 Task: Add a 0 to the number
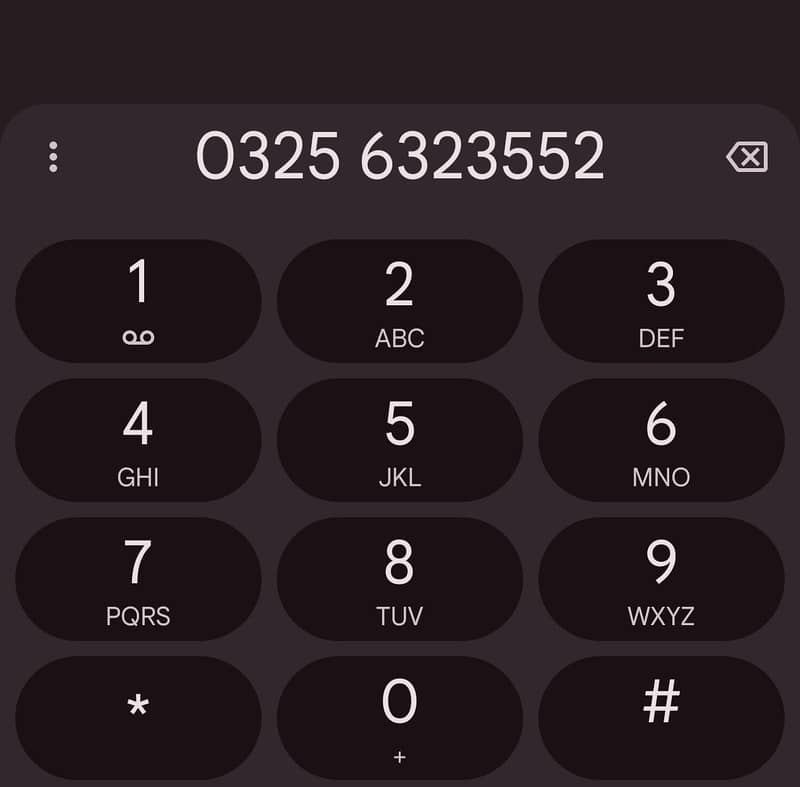(x=399, y=717)
